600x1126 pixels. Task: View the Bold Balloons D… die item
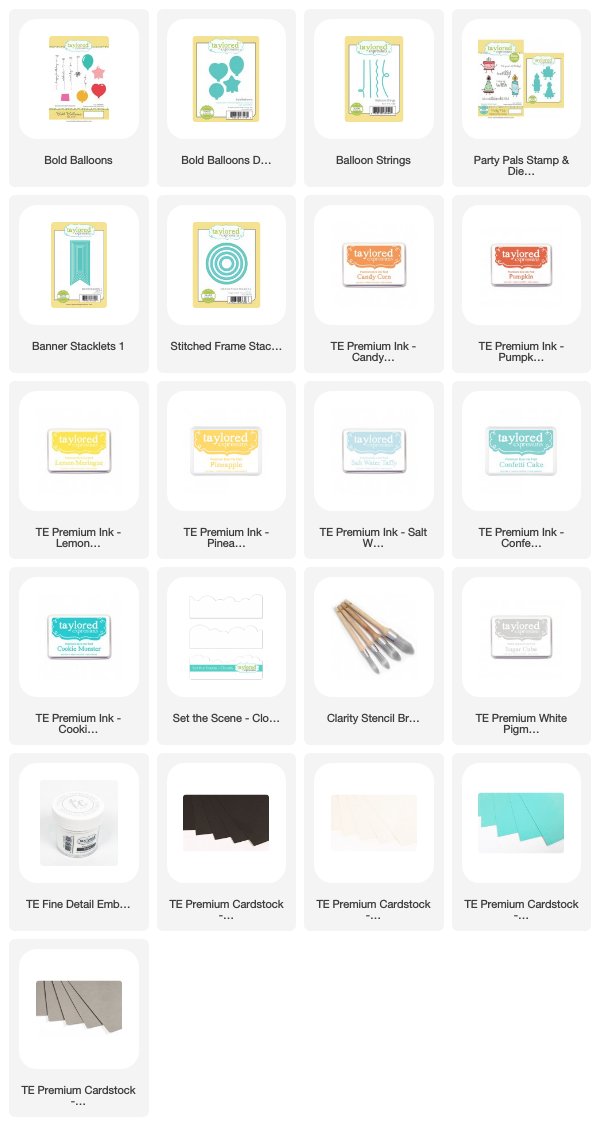[x=226, y=98]
